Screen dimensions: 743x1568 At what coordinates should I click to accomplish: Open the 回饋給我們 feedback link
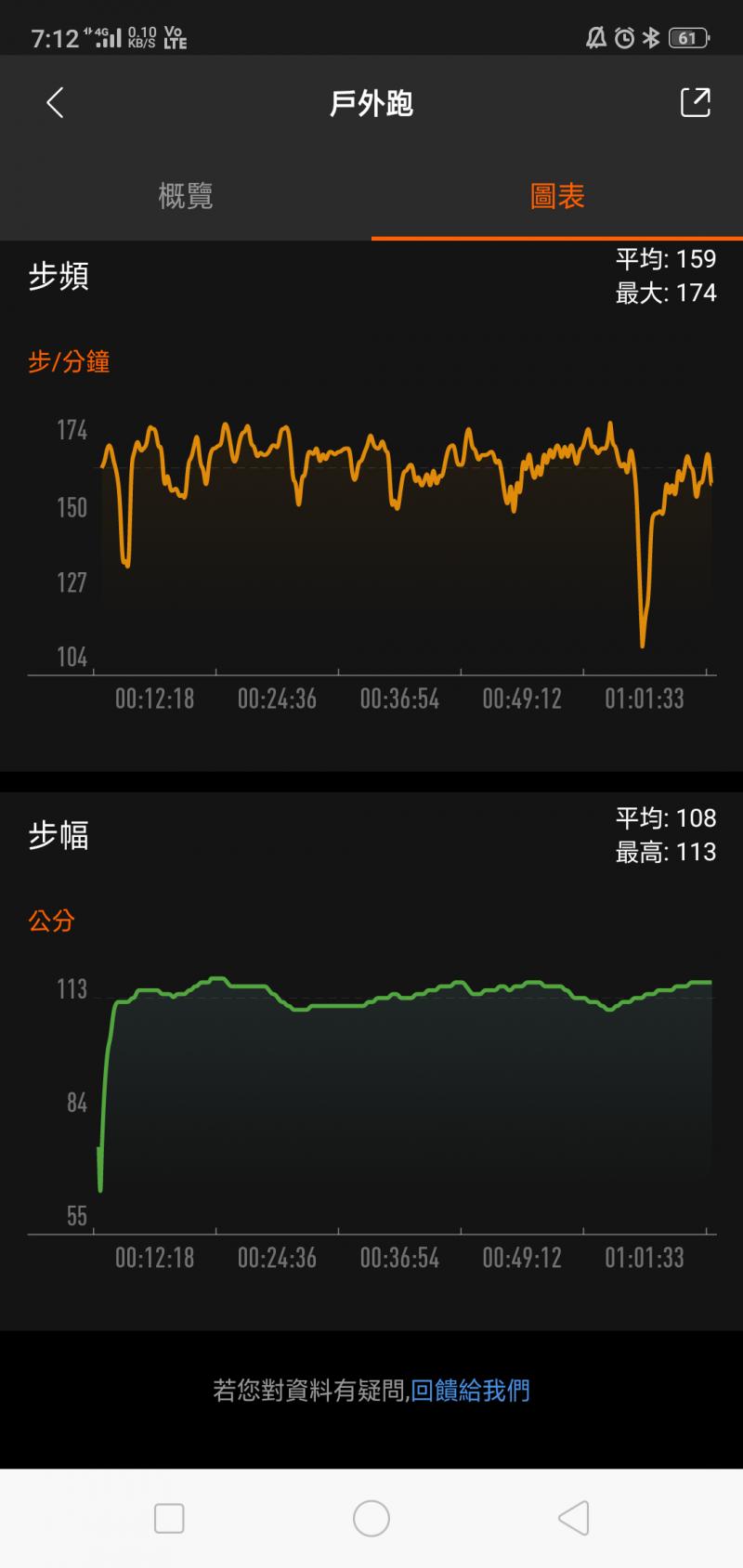click(470, 1391)
